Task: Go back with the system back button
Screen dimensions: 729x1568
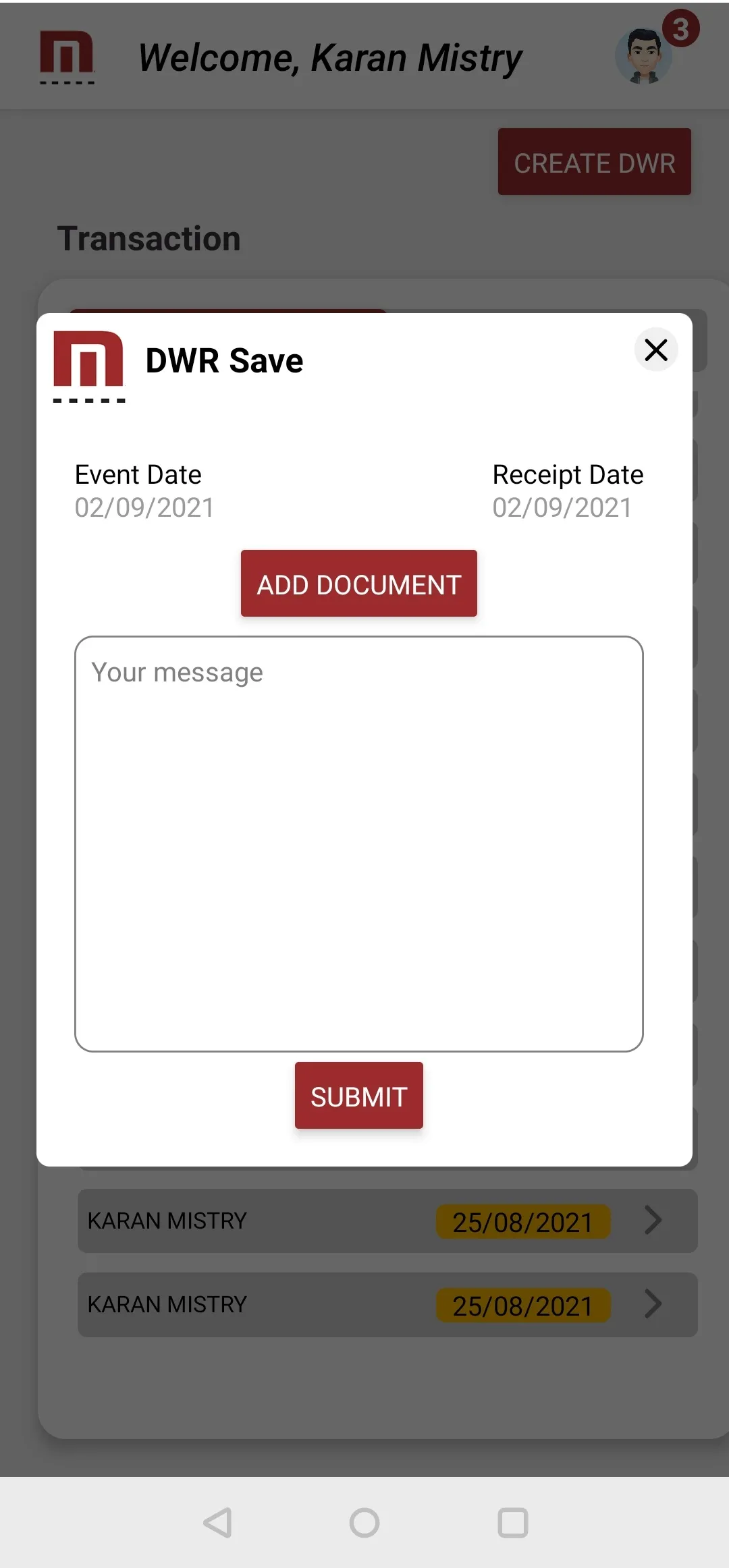Action: 217,1523
